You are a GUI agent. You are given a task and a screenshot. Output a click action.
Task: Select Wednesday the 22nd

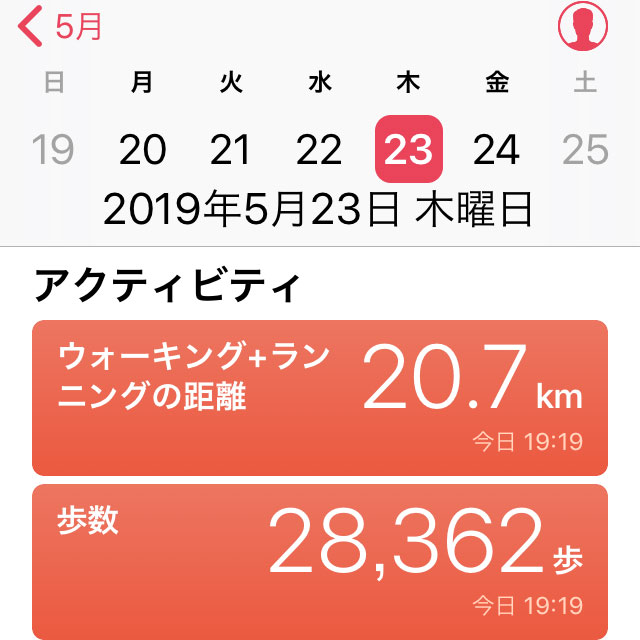click(x=320, y=150)
